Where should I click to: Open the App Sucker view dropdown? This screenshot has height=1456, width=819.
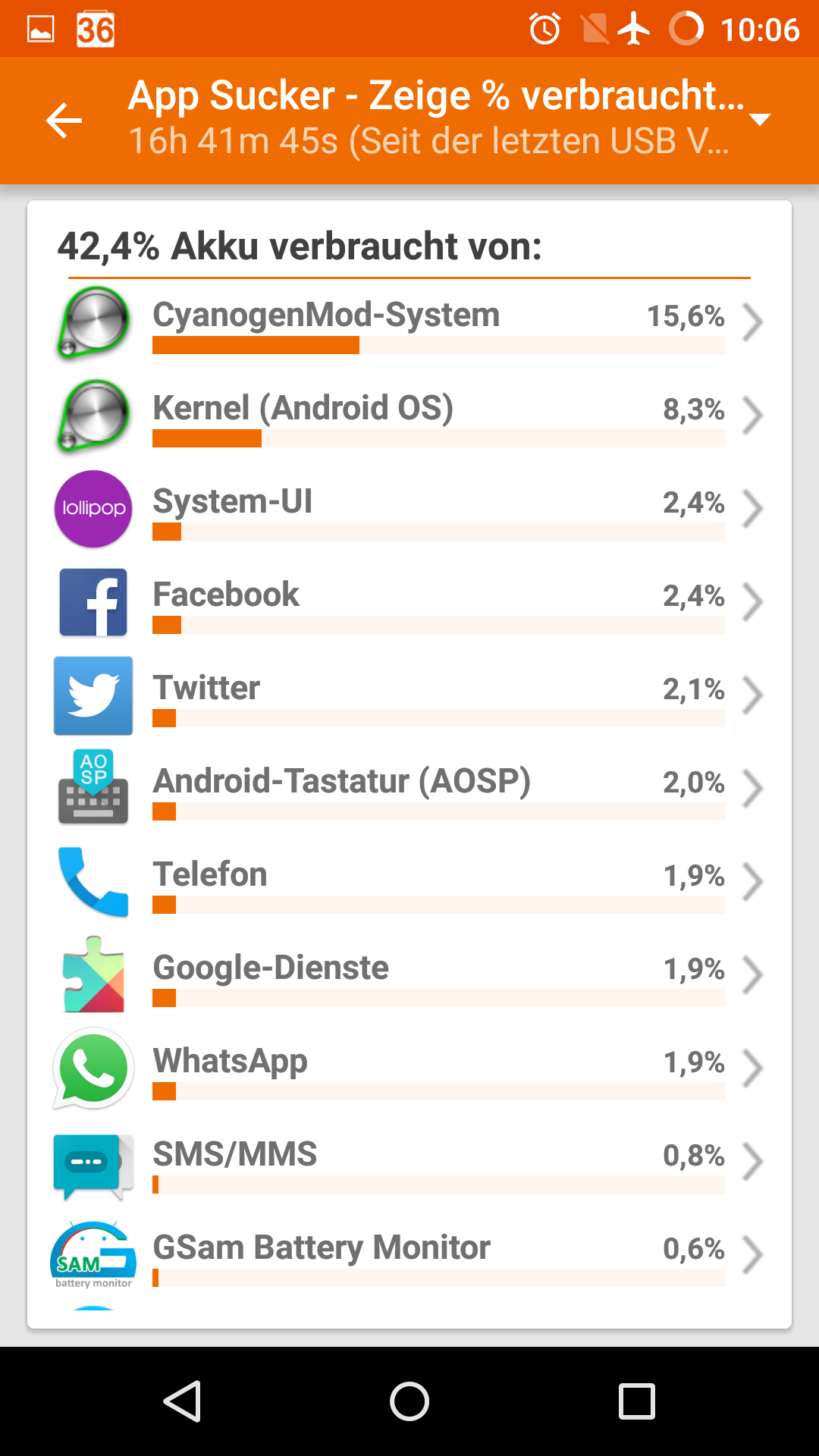(759, 119)
